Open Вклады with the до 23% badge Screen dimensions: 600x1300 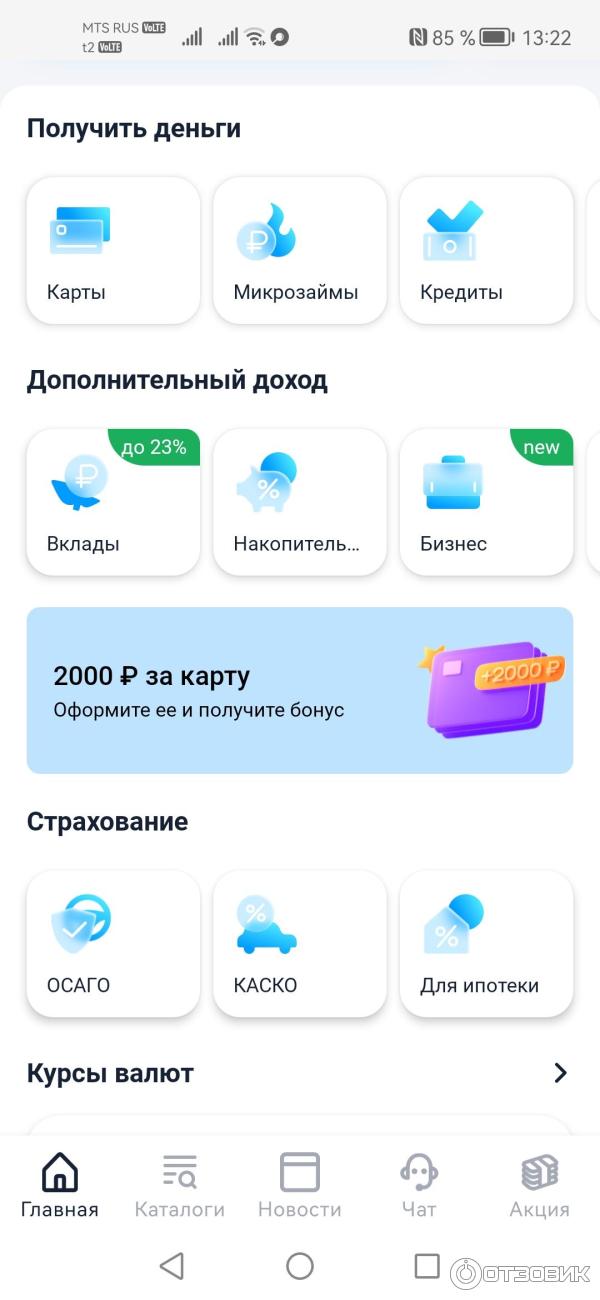[x=113, y=502]
